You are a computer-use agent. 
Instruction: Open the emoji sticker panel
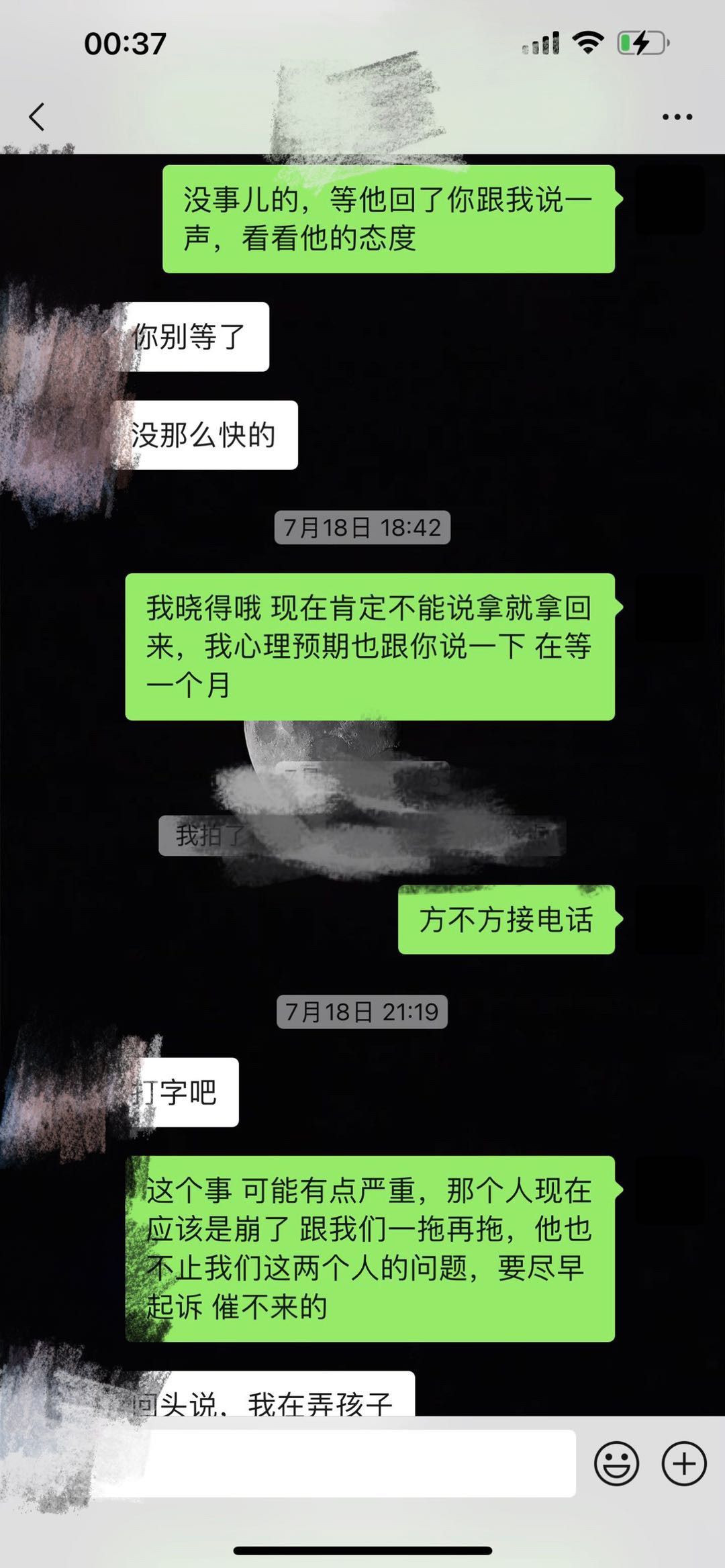click(x=616, y=1463)
